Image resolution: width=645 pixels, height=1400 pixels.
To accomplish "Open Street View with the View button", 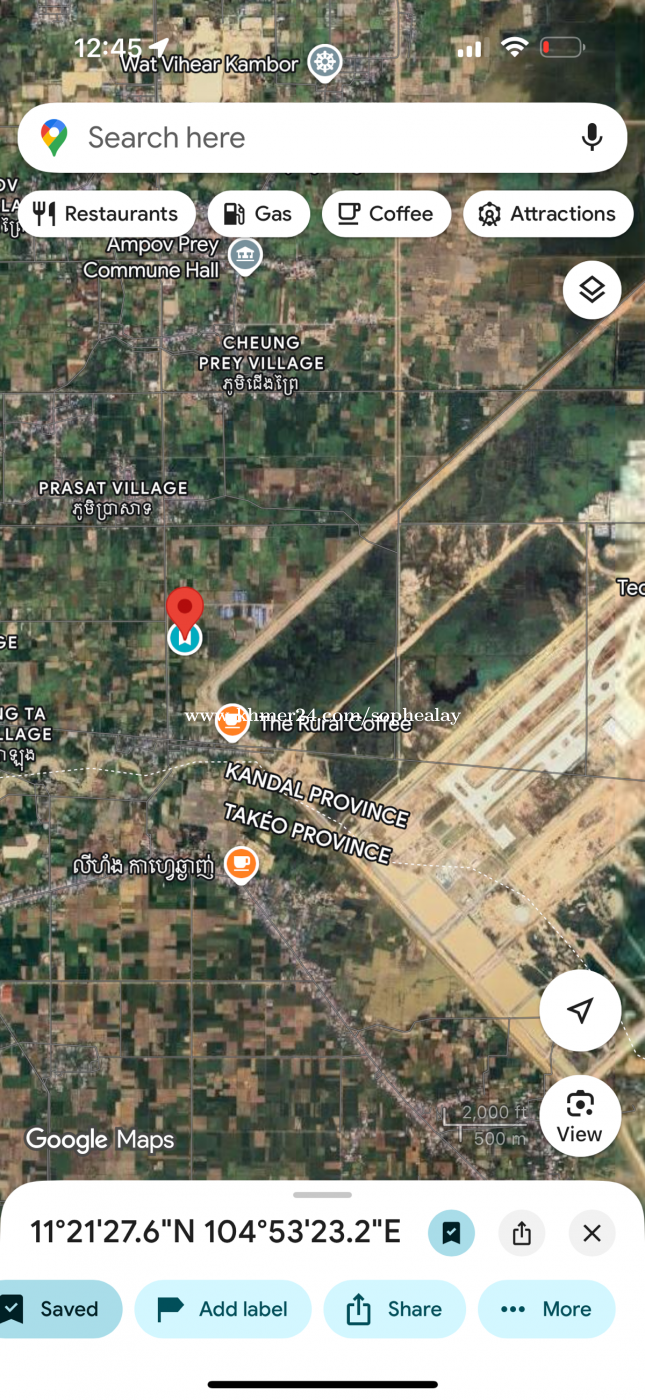I will [x=580, y=1115].
